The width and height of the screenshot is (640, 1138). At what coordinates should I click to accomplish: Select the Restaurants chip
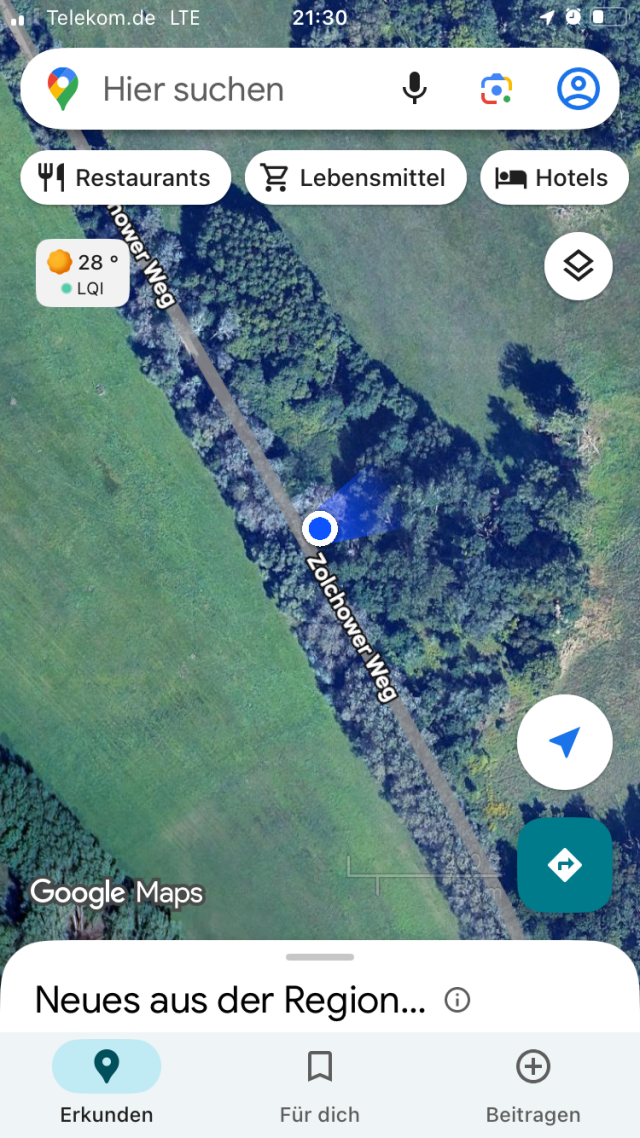[126, 178]
